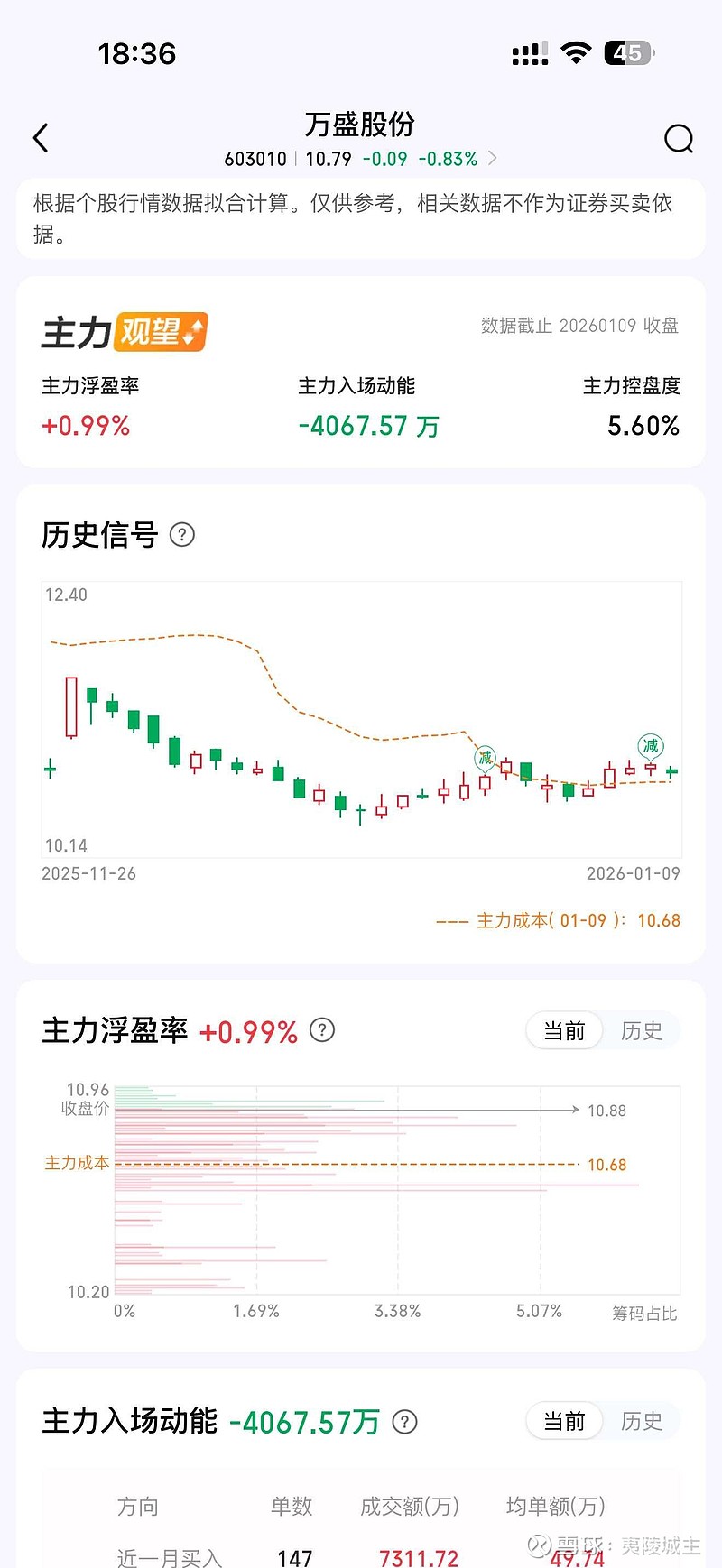This screenshot has width=722, height=1568.
Task: Tap the 主力观望 status badge
Action: coord(162,332)
